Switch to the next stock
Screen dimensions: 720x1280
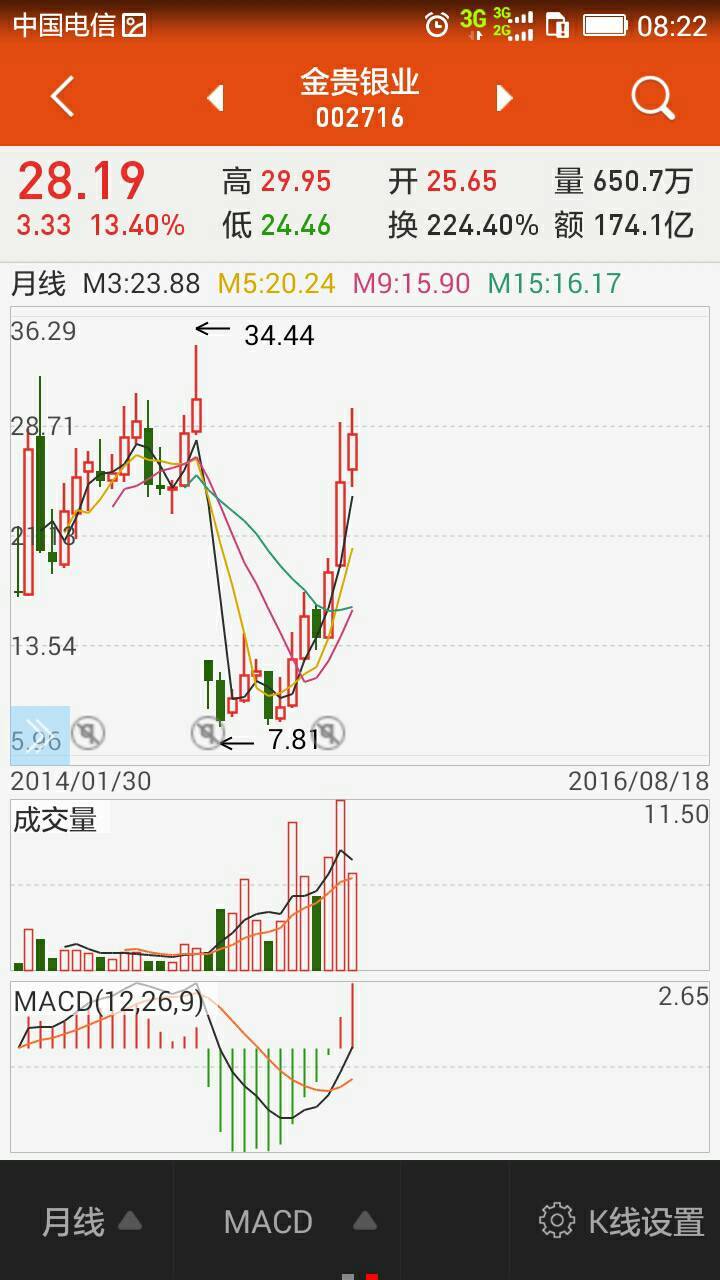(x=504, y=98)
